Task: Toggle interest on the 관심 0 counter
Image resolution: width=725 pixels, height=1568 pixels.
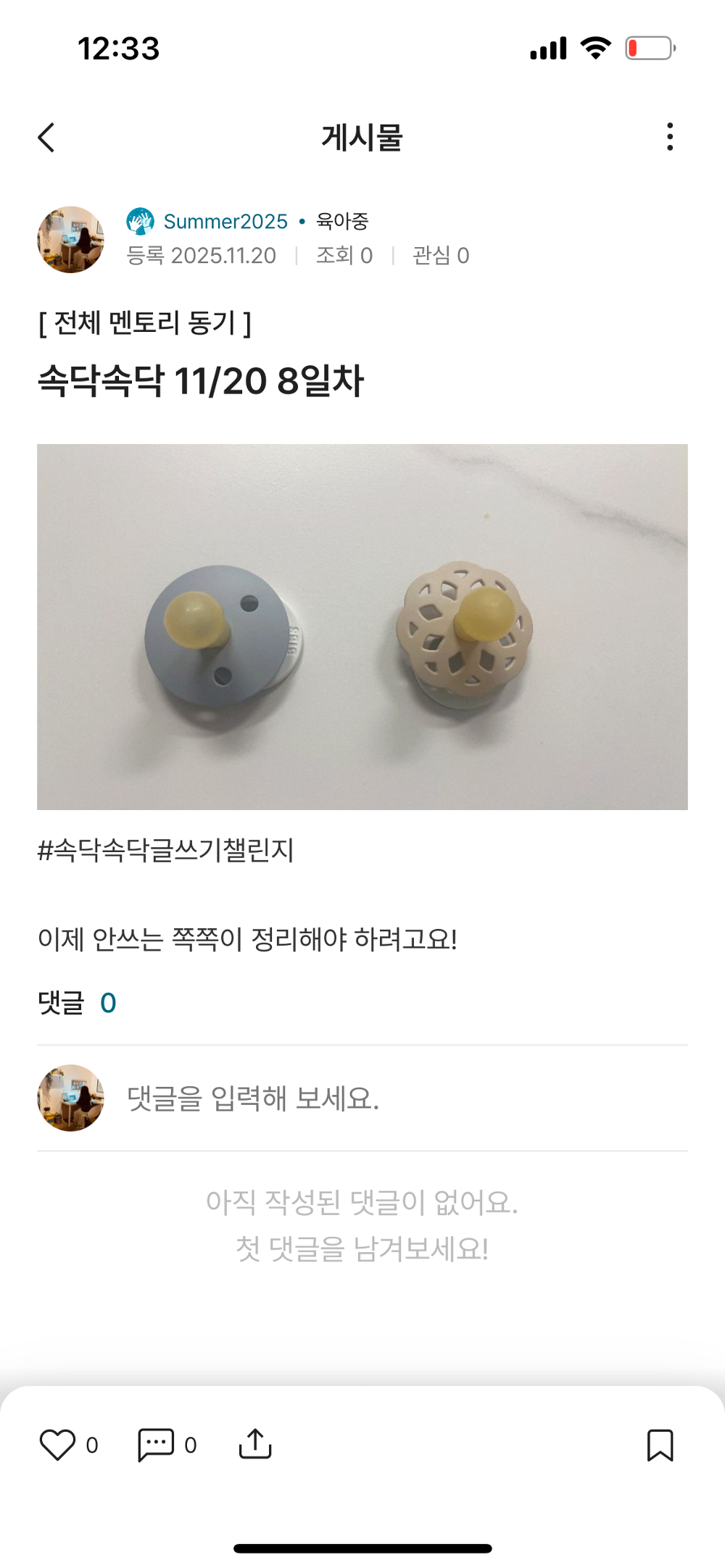Action: coord(441,255)
